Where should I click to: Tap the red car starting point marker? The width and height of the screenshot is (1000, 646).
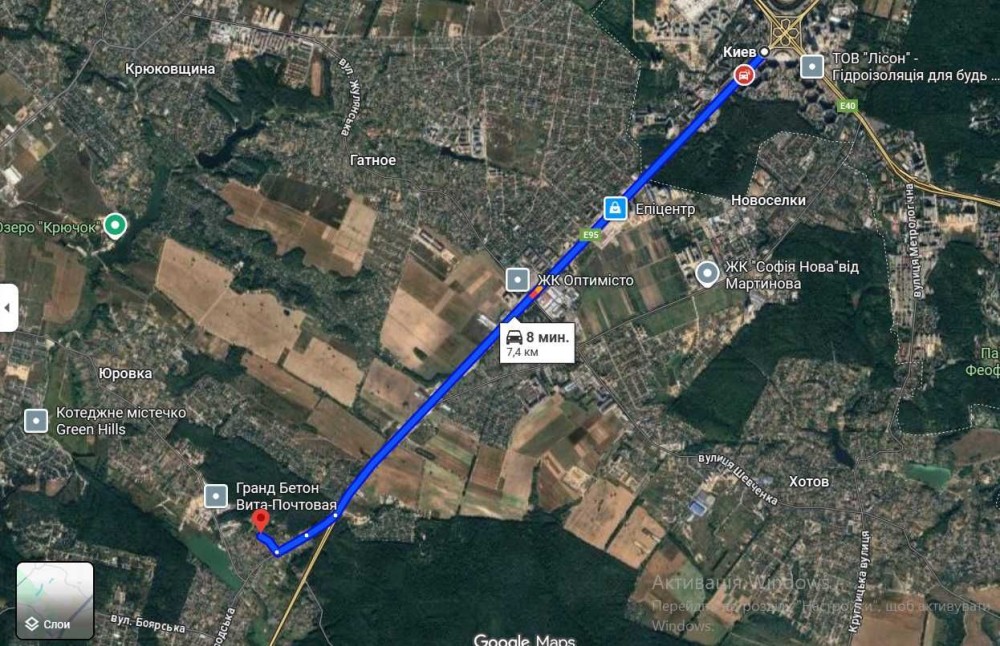(743, 74)
